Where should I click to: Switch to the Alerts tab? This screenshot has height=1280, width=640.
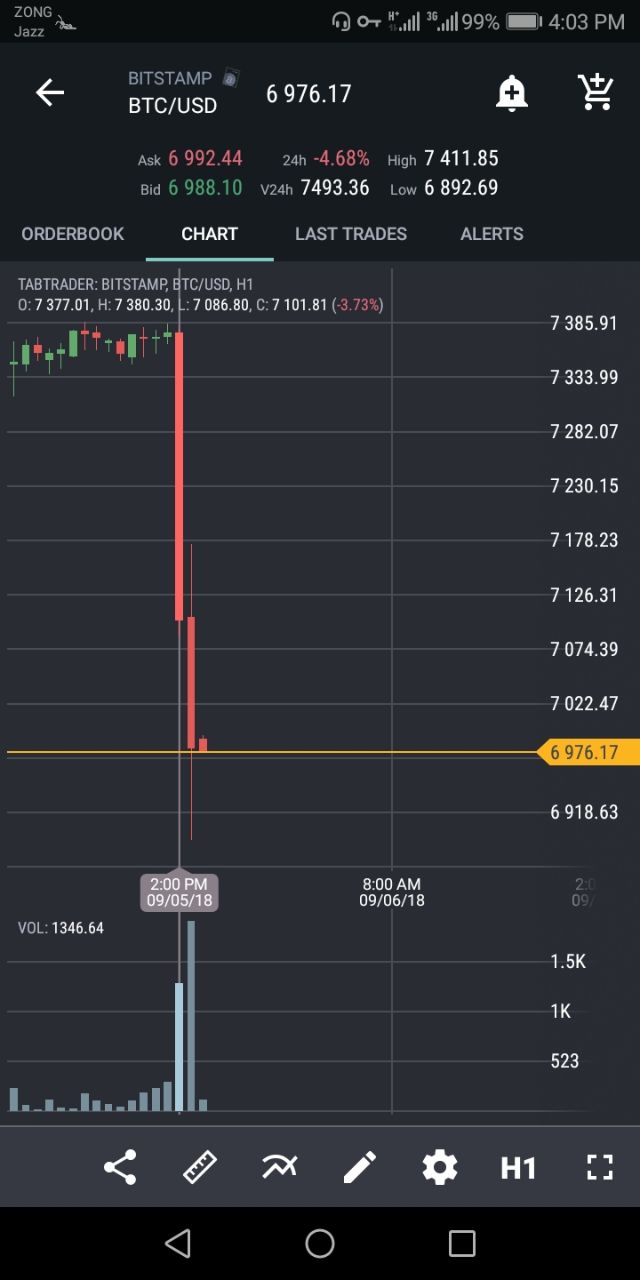pos(491,234)
